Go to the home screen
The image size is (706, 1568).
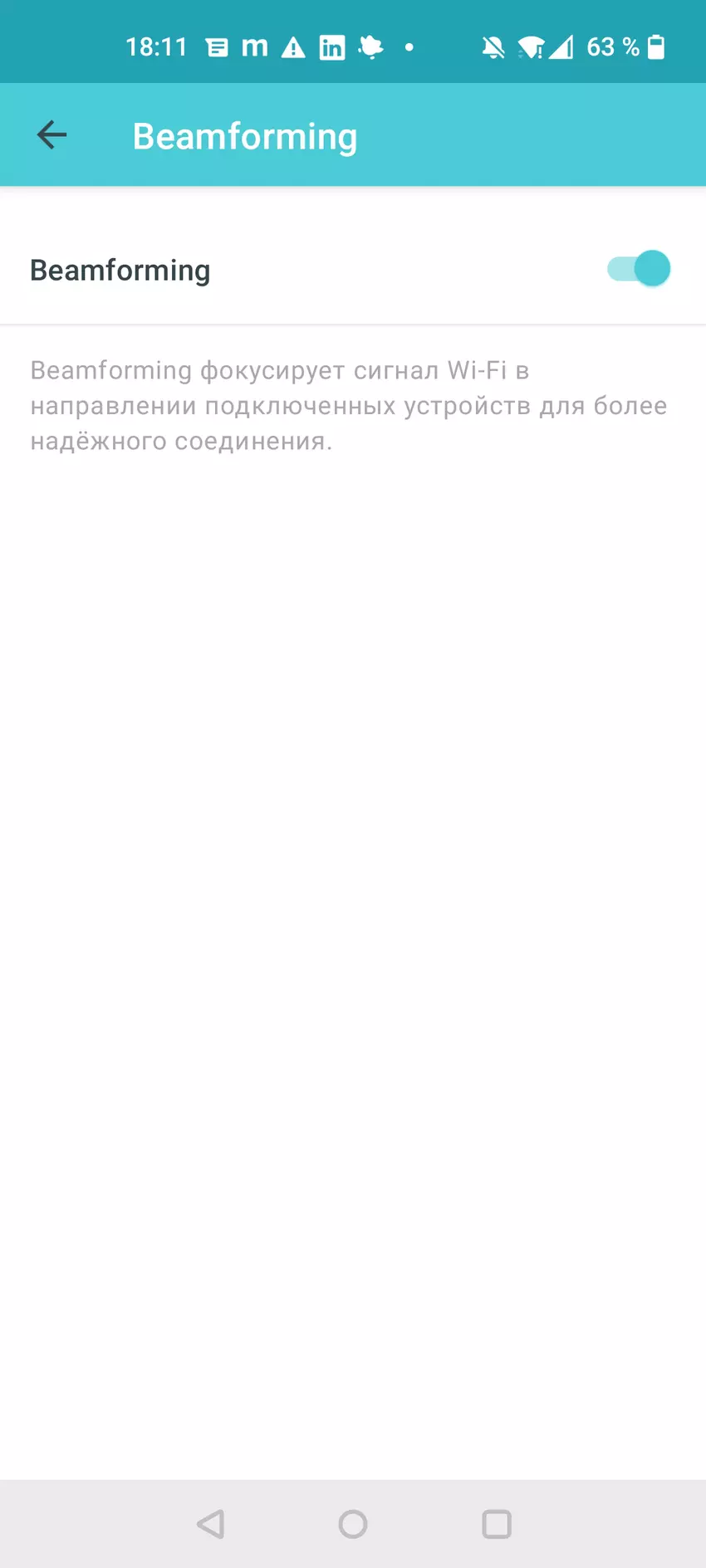353,1524
